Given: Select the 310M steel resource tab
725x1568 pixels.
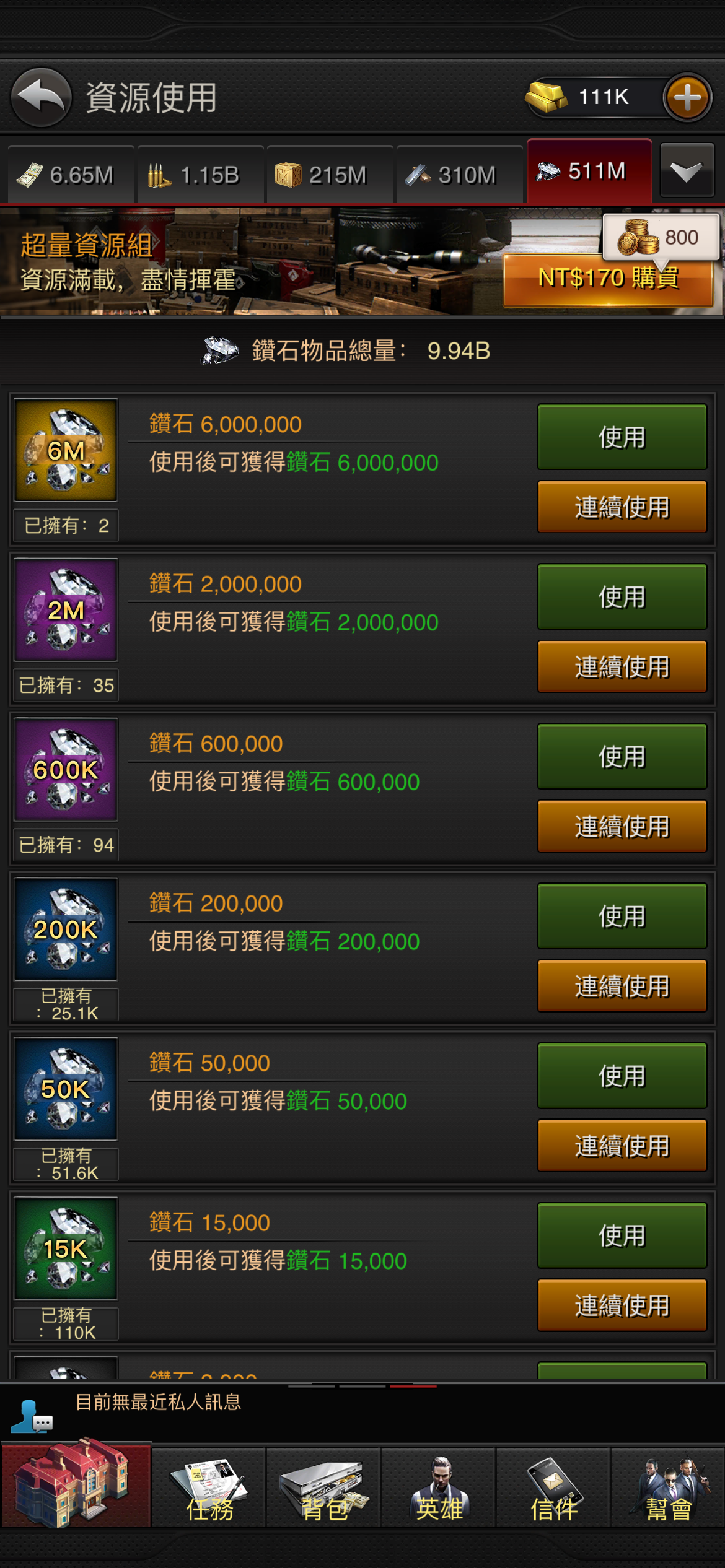Looking at the screenshot, I should pyautogui.click(x=459, y=175).
